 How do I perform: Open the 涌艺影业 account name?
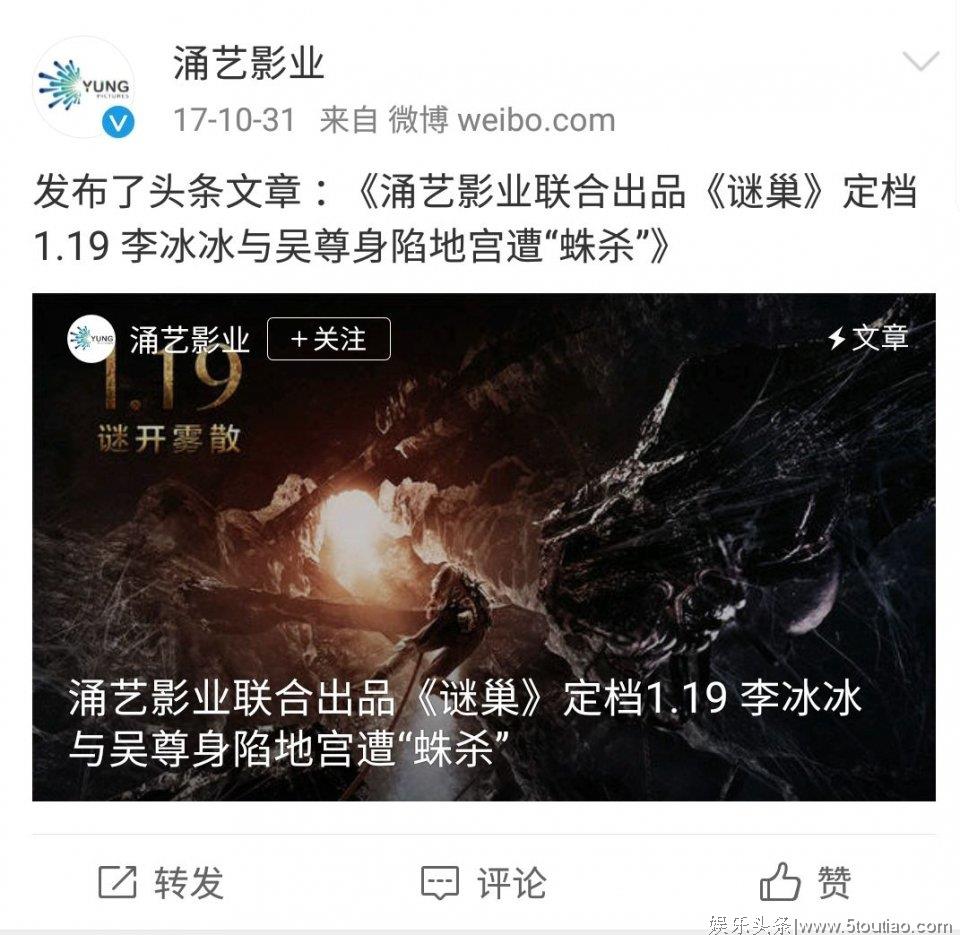pos(249,63)
